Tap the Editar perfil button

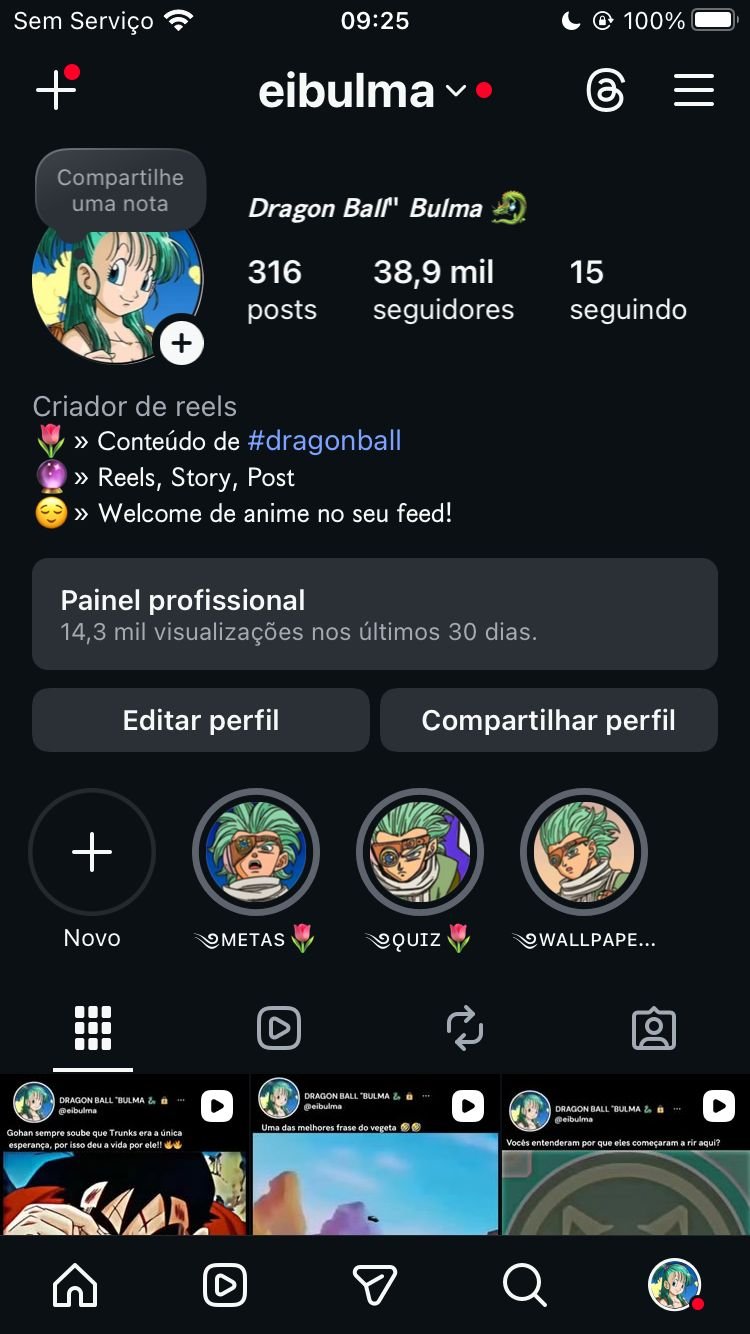201,720
